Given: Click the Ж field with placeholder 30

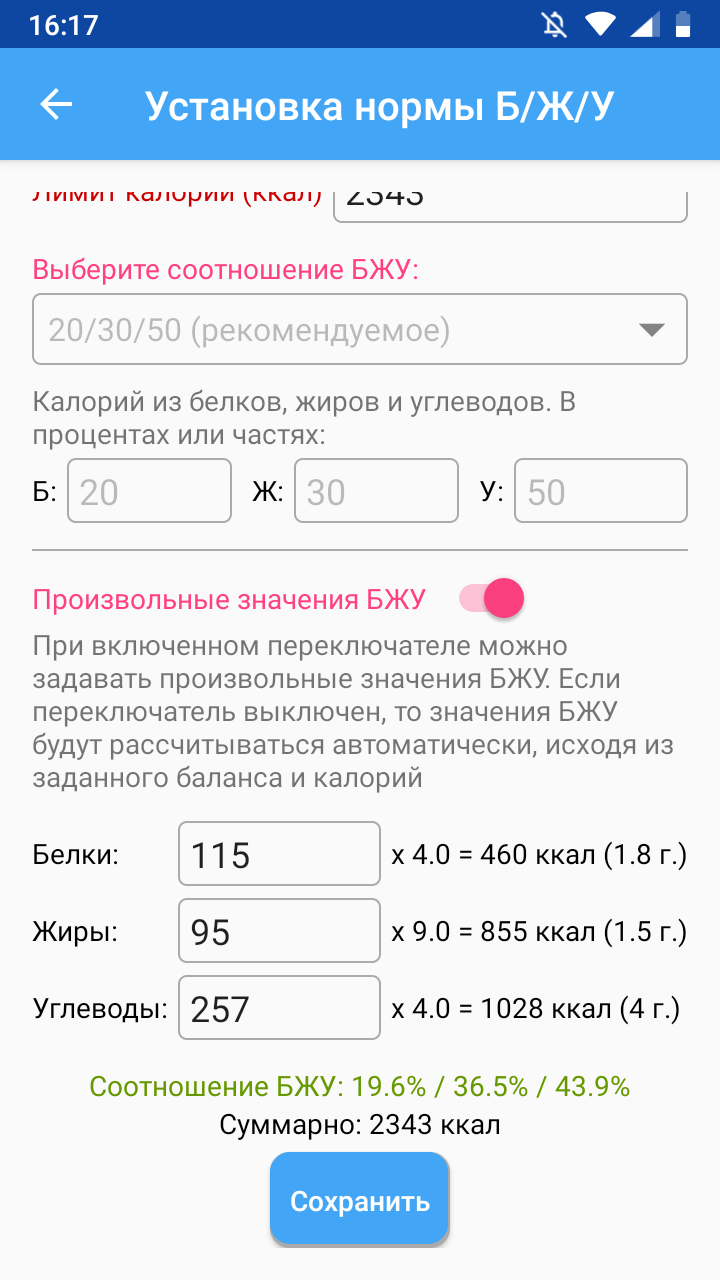Looking at the screenshot, I should 377,490.
